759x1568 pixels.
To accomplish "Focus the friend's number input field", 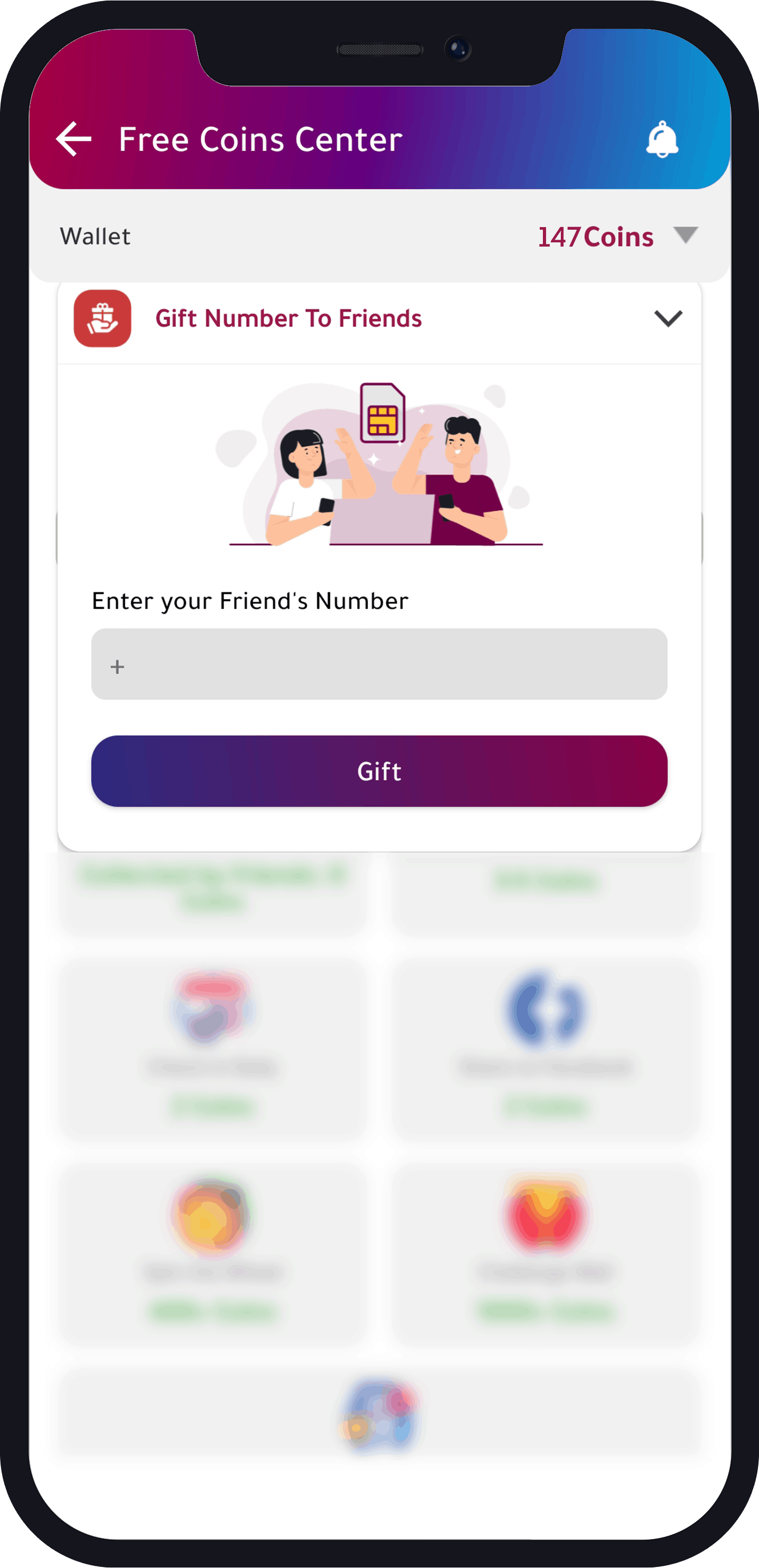I will pyautogui.click(x=379, y=664).
